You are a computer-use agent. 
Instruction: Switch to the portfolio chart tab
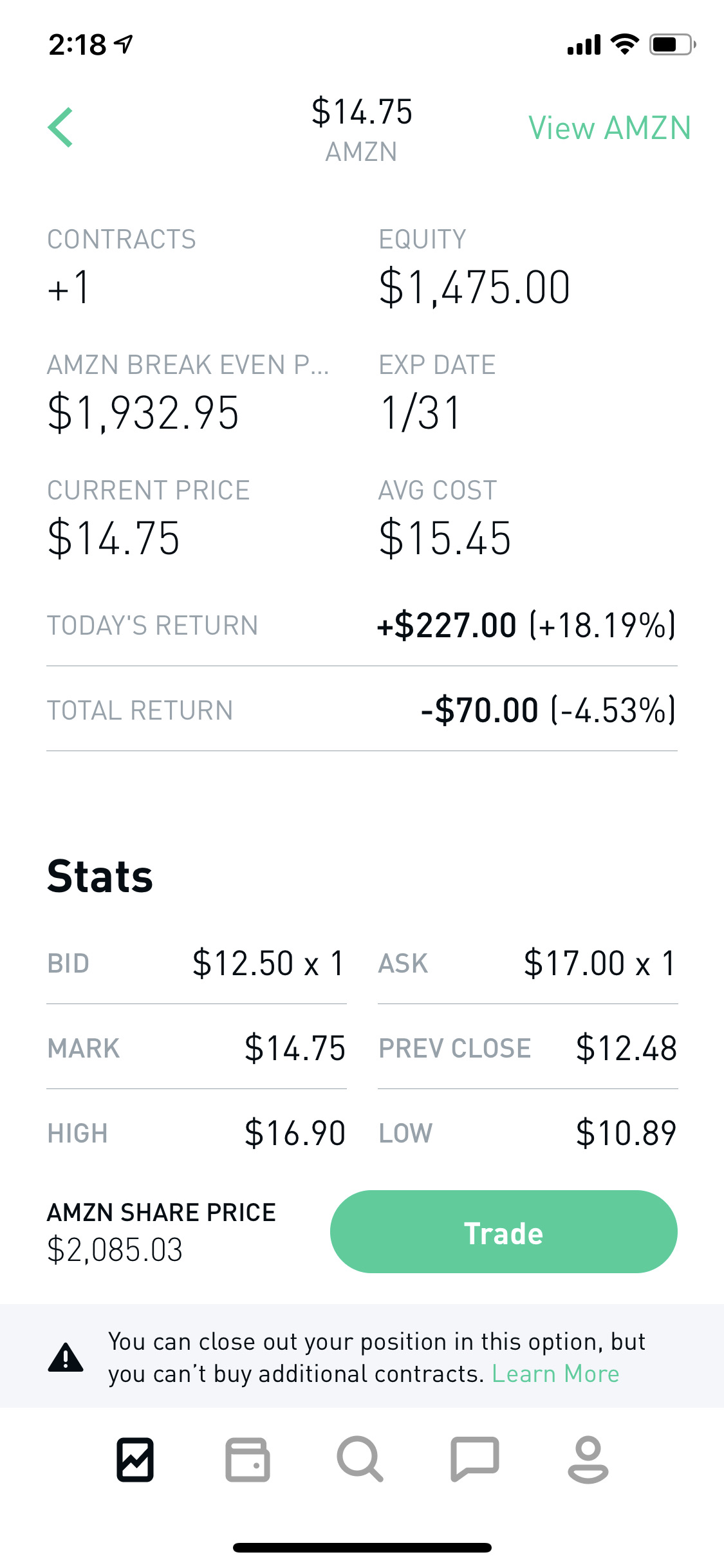click(x=135, y=1459)
